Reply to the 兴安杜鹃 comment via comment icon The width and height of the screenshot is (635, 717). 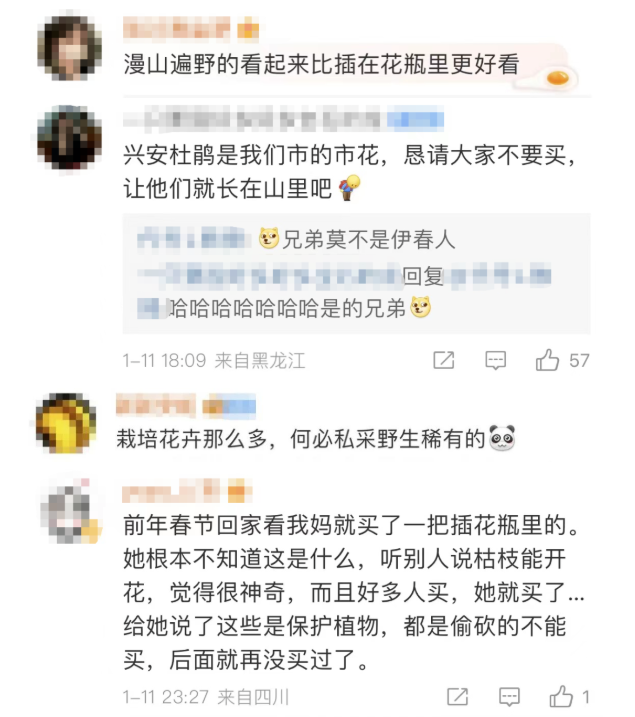[x=496, y=361]
